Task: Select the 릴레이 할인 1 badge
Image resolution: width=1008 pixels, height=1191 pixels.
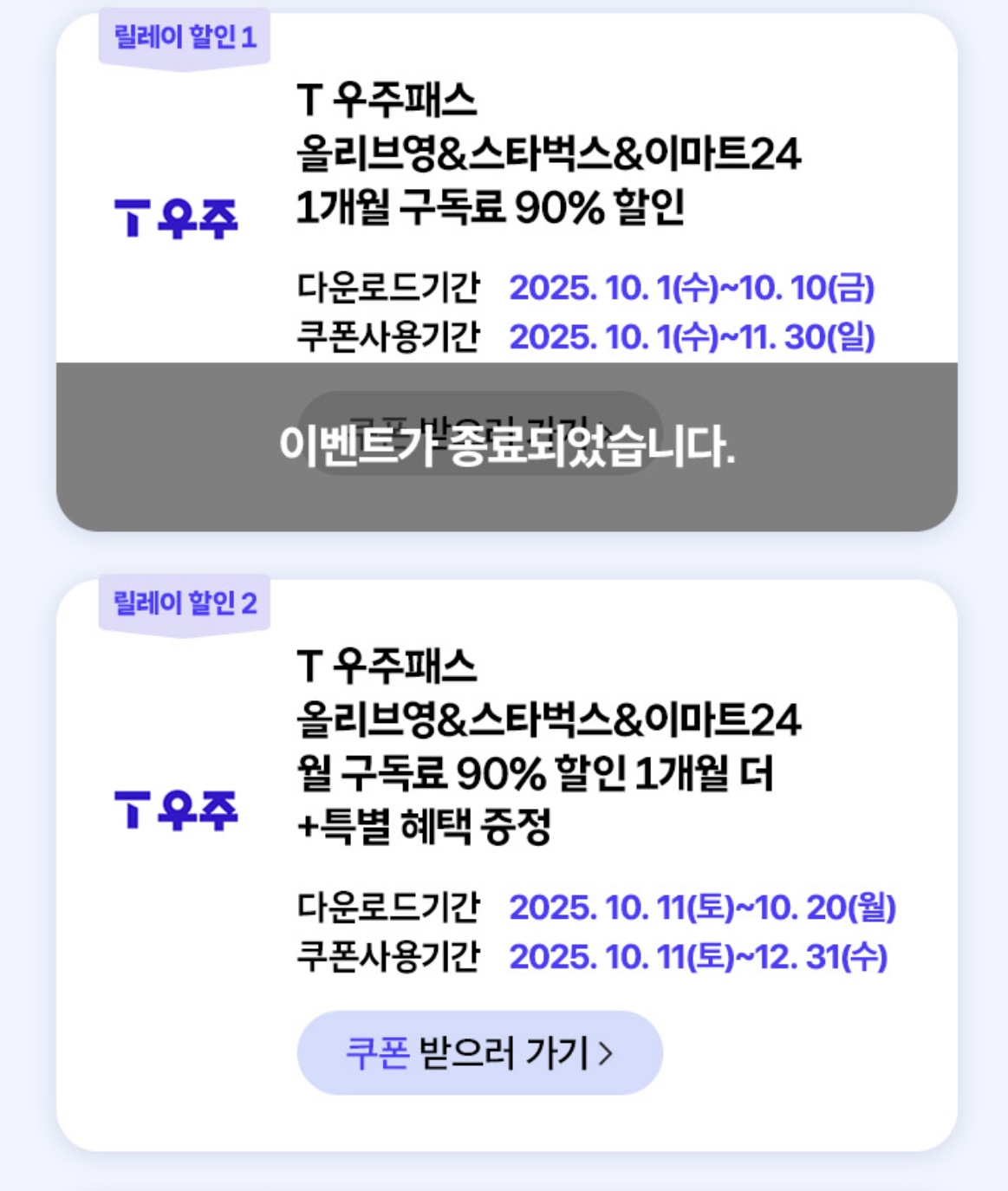Action: point(185,36)
